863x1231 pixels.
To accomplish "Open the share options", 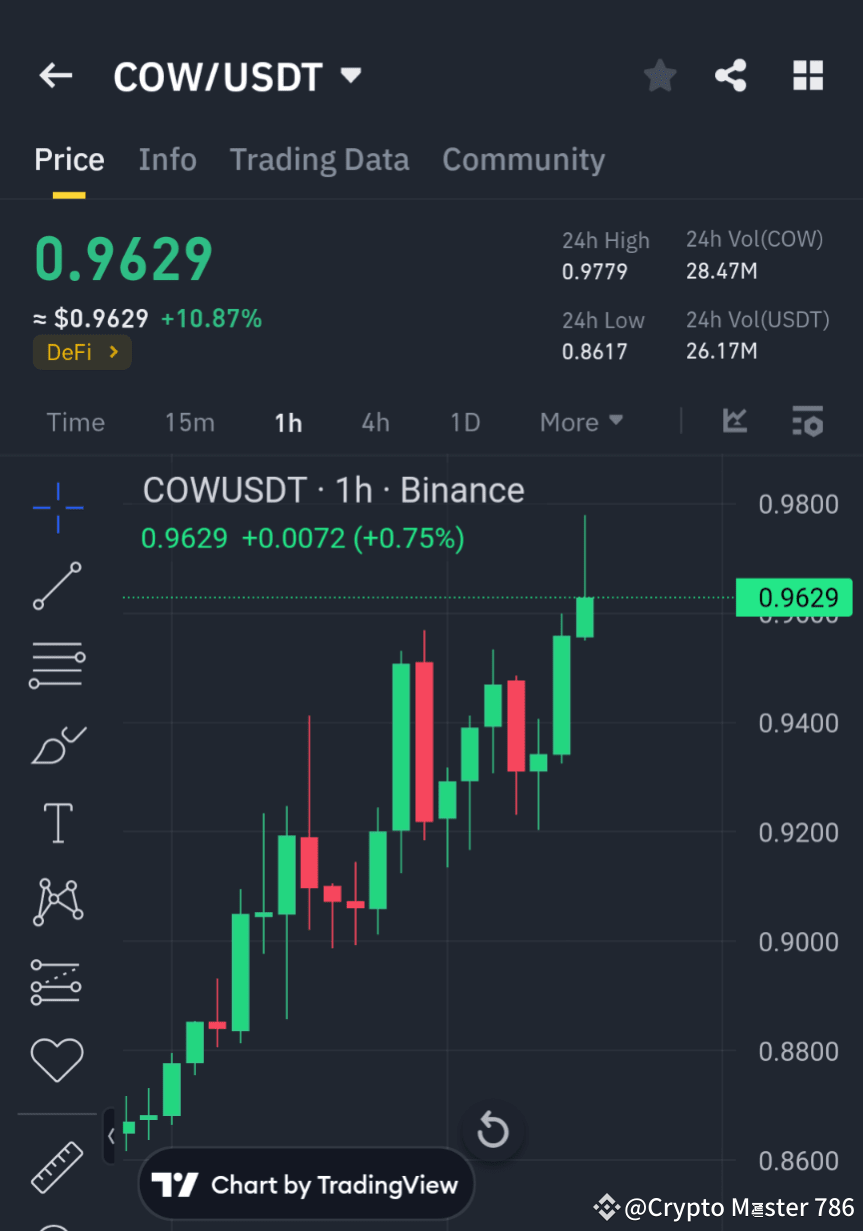I will [730, 75].
